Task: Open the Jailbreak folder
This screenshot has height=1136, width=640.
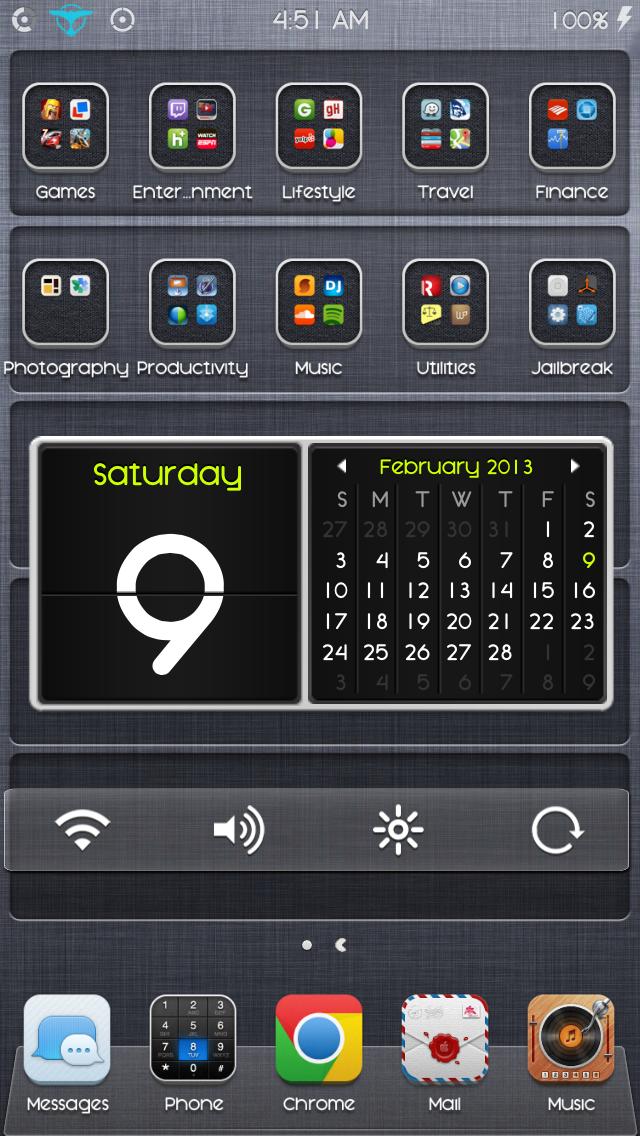Action: coord(571,302)
